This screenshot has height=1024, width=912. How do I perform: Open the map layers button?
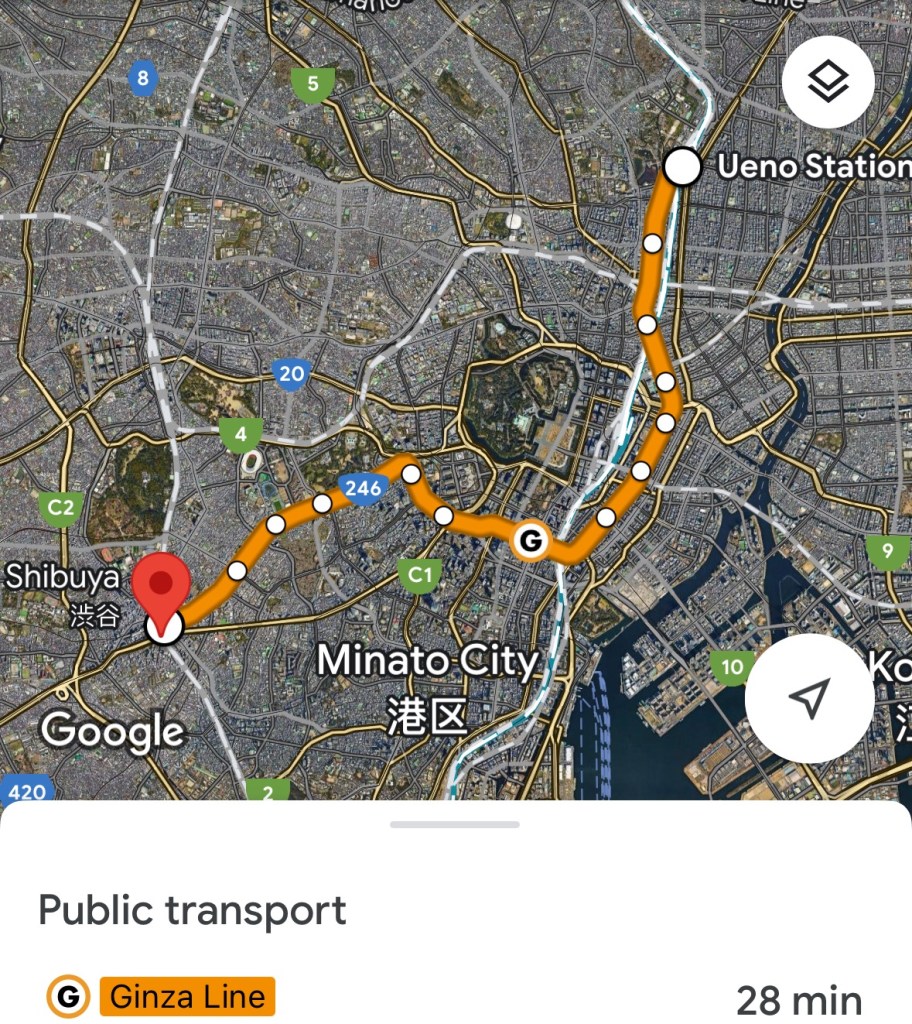(828, 83)
